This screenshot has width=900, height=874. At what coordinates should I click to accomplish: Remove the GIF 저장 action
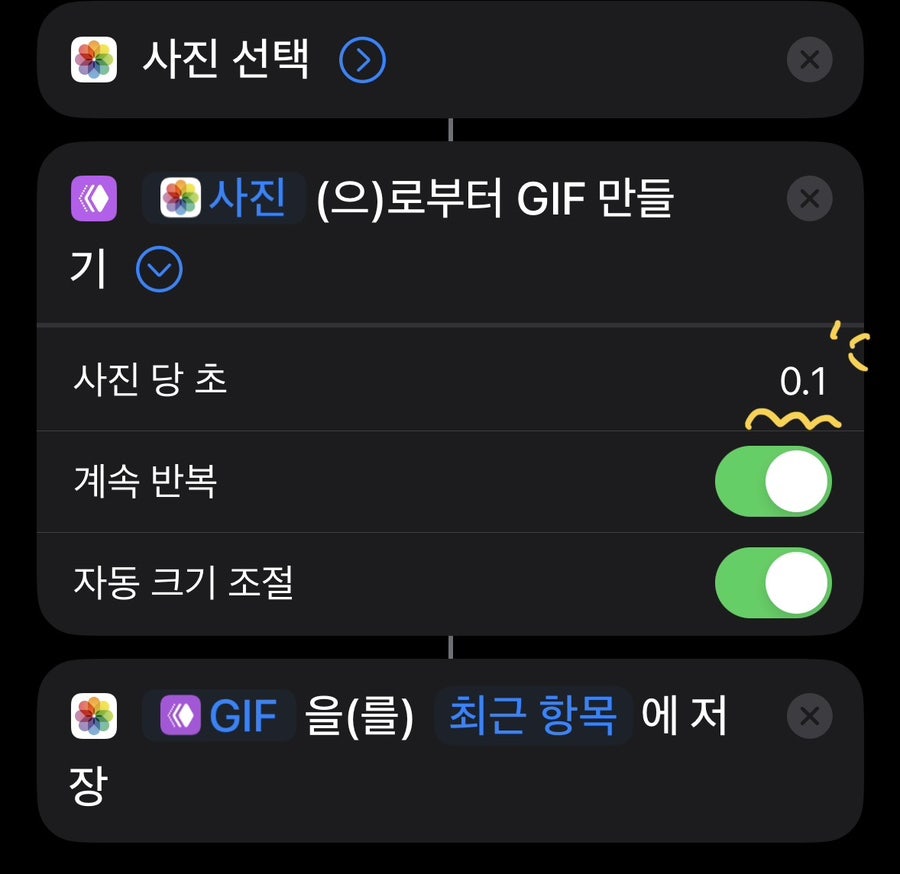(x=809, y=716)
